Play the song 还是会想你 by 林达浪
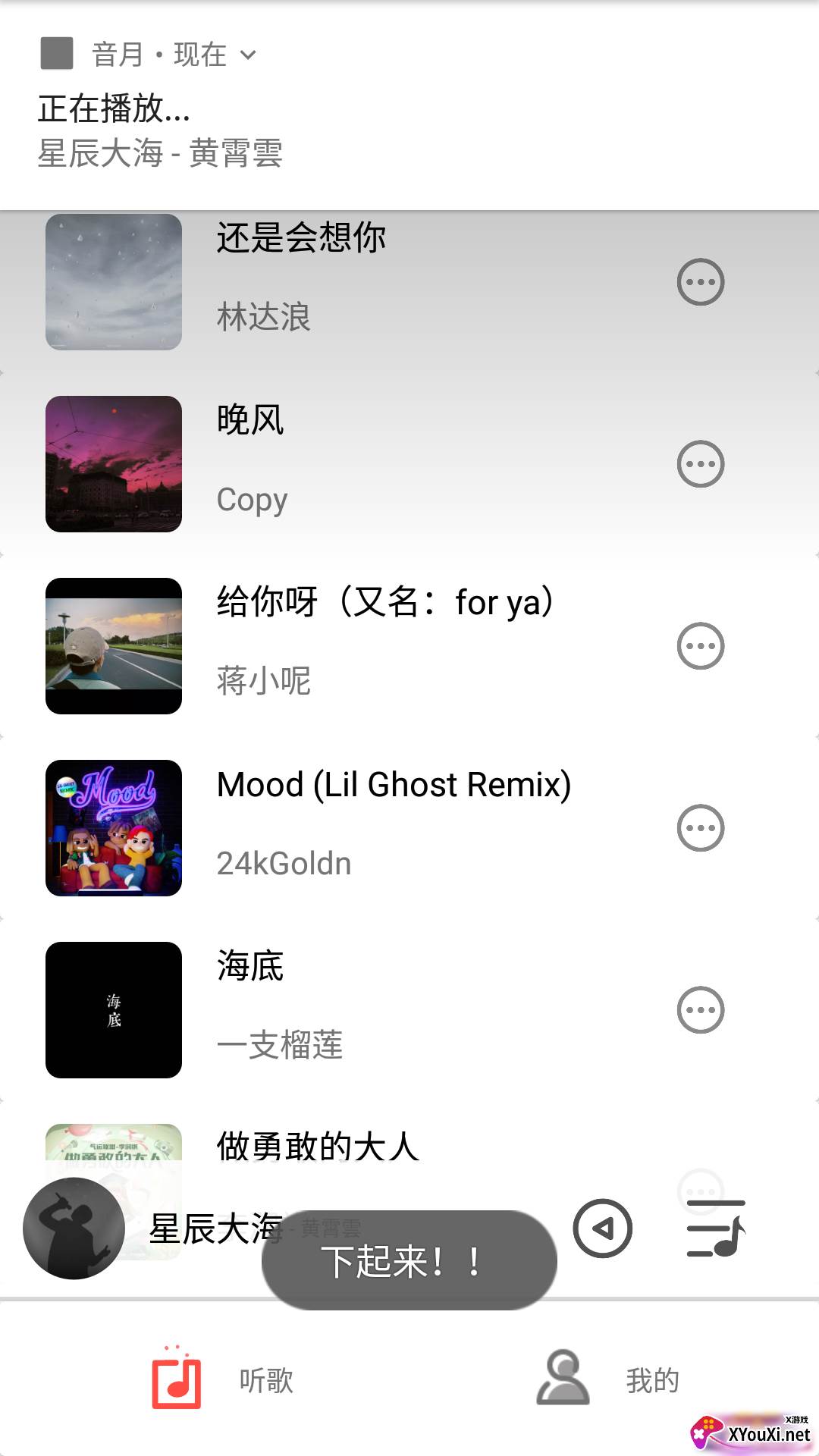The width and height of the screenshot is (819, 1456). point(379,281)
